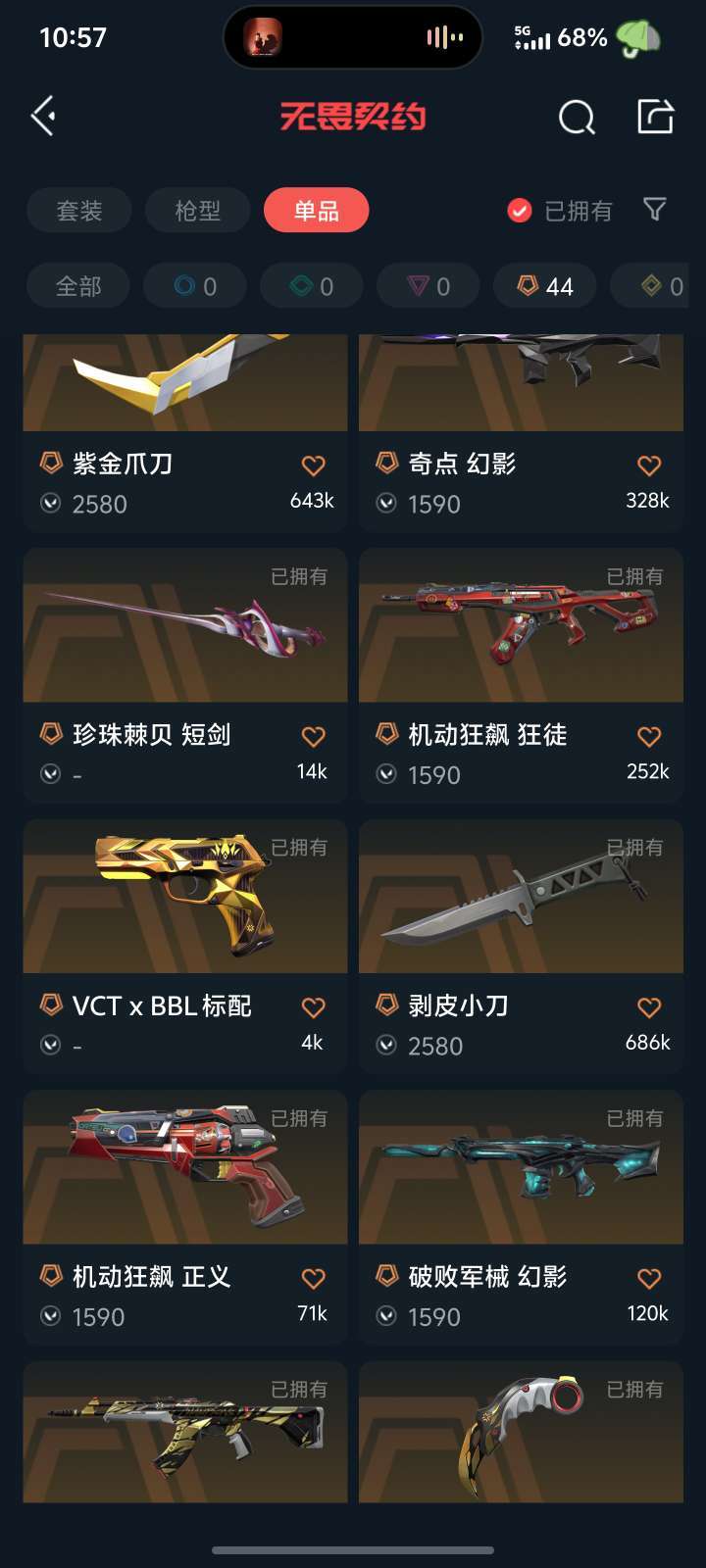The width and height of the screenshot is (706, 1568).
Task: Open the search icon in the header
Action: click(x=577, y=118)
